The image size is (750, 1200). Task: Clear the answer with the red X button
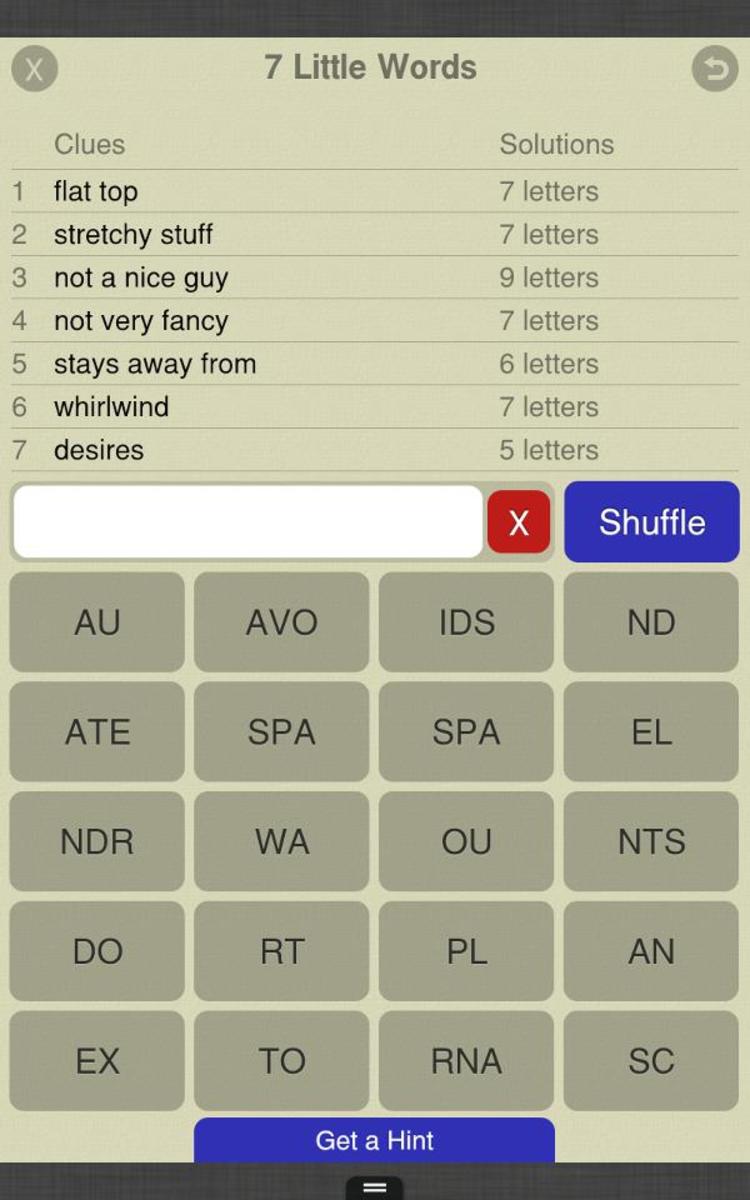pyautogui.click(x=518, y=522)
